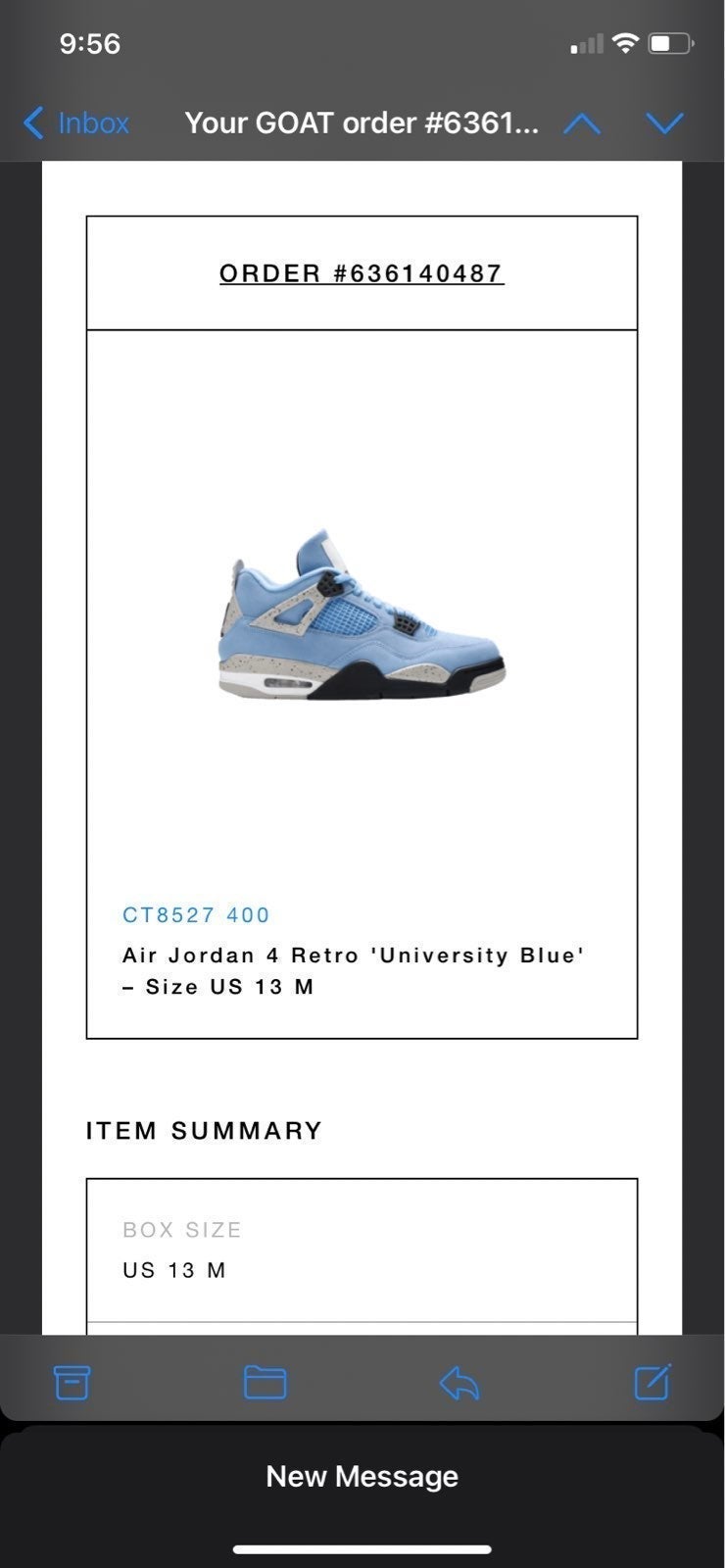Move this email to a folder

(265, 1382)
